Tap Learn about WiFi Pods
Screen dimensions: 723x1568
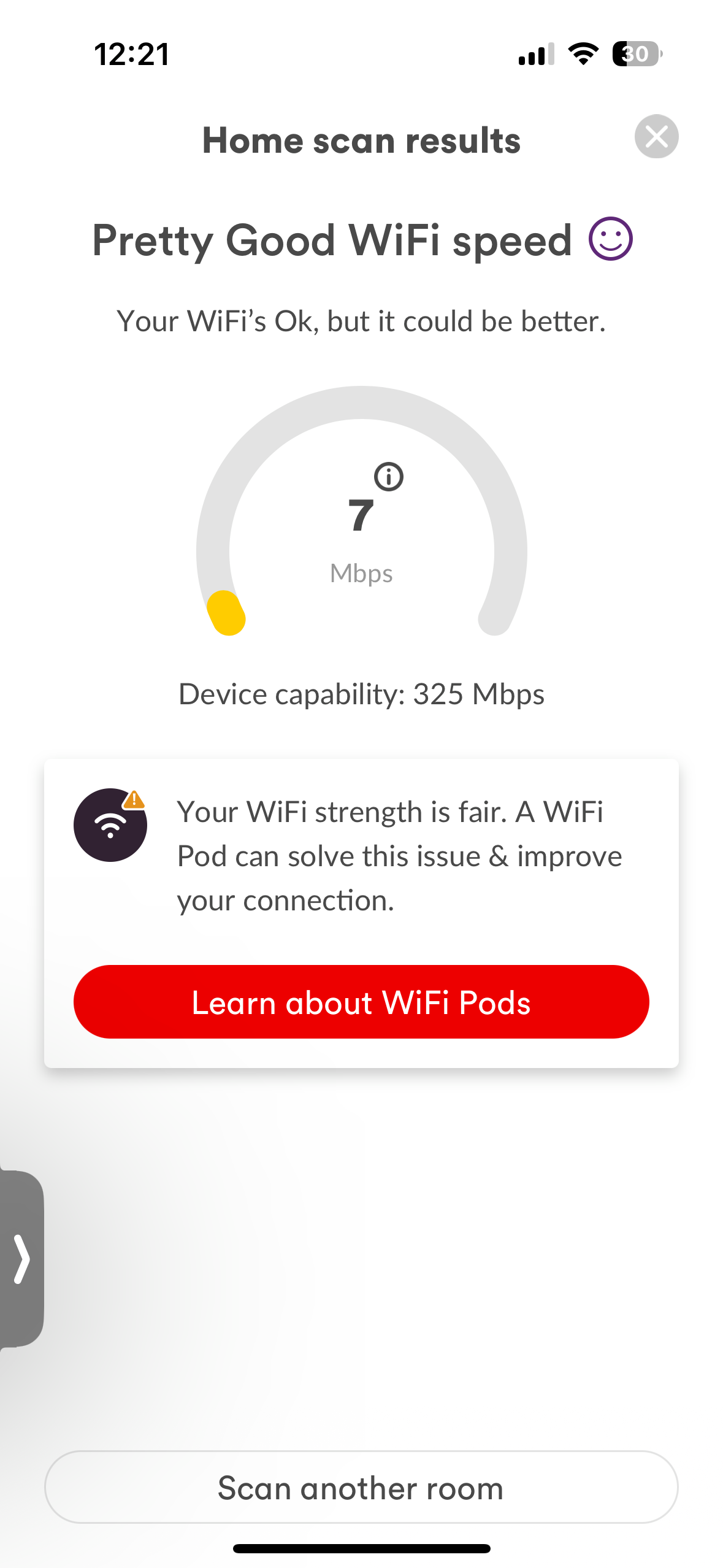(361, 1002)
